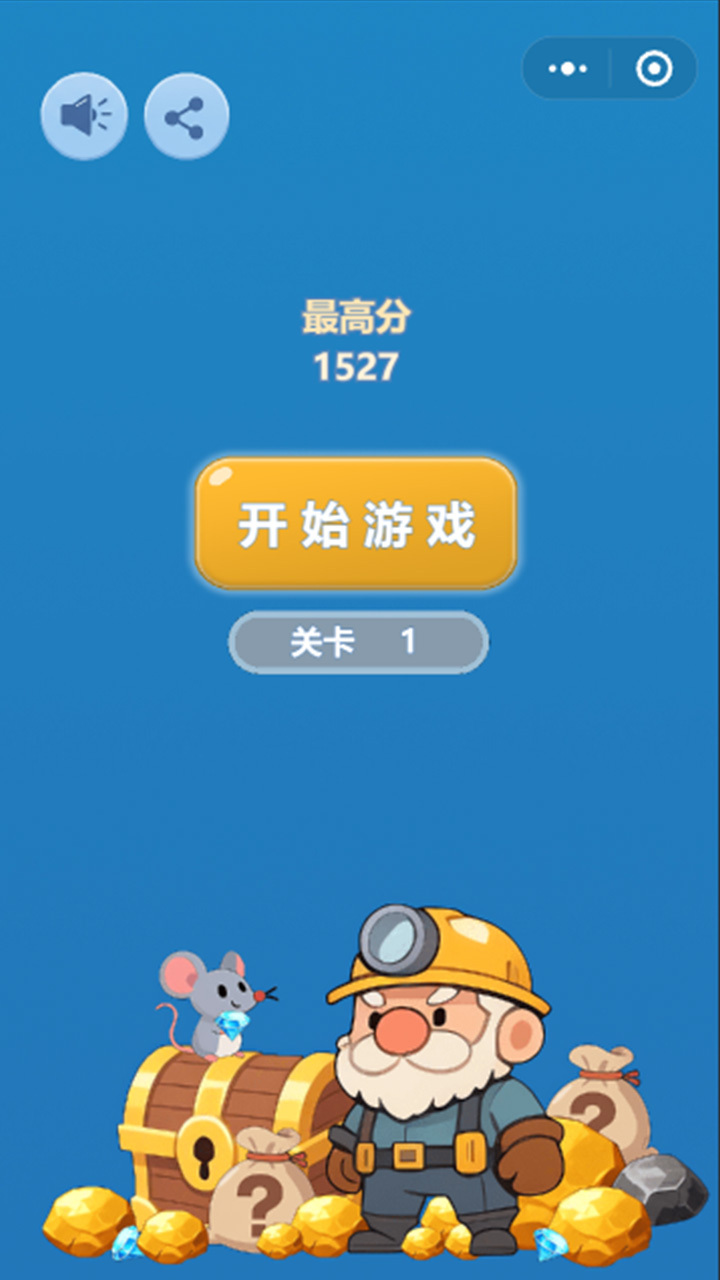Screen dimensions: 720x1280
Task: Start the game with 开始游戏
Action: (x=356, y=524)
